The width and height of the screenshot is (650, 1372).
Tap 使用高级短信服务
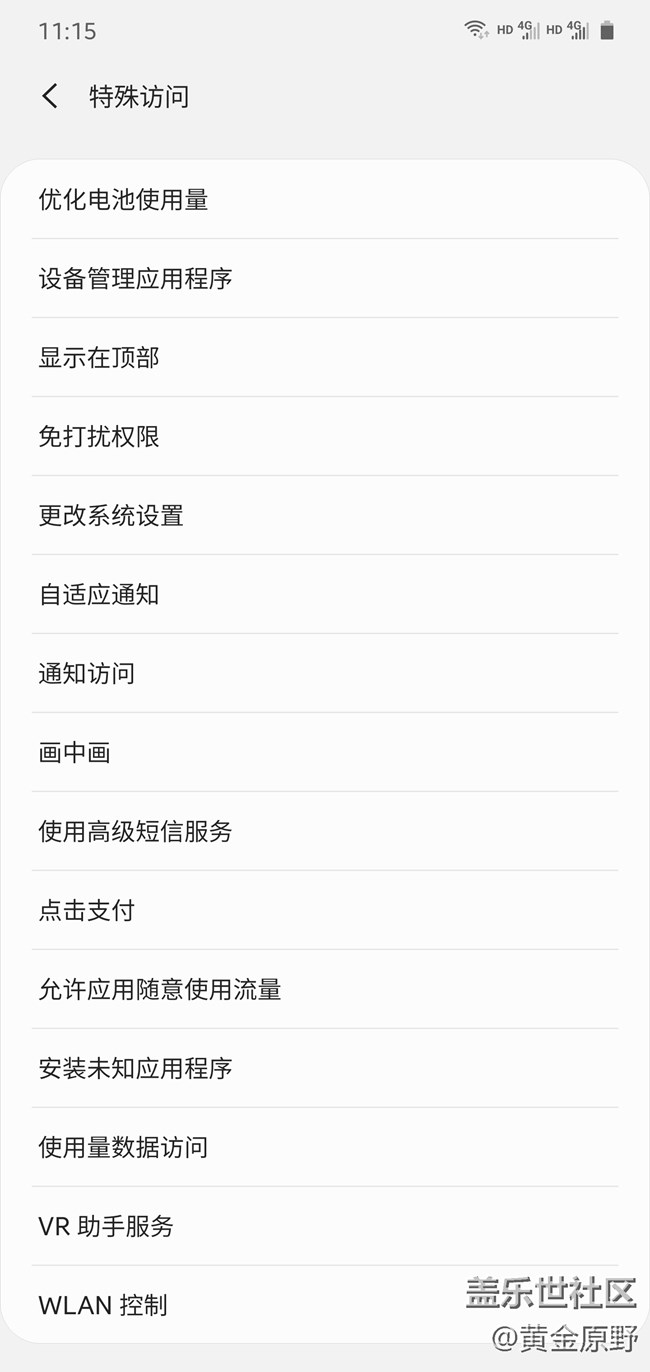(136, 832)
